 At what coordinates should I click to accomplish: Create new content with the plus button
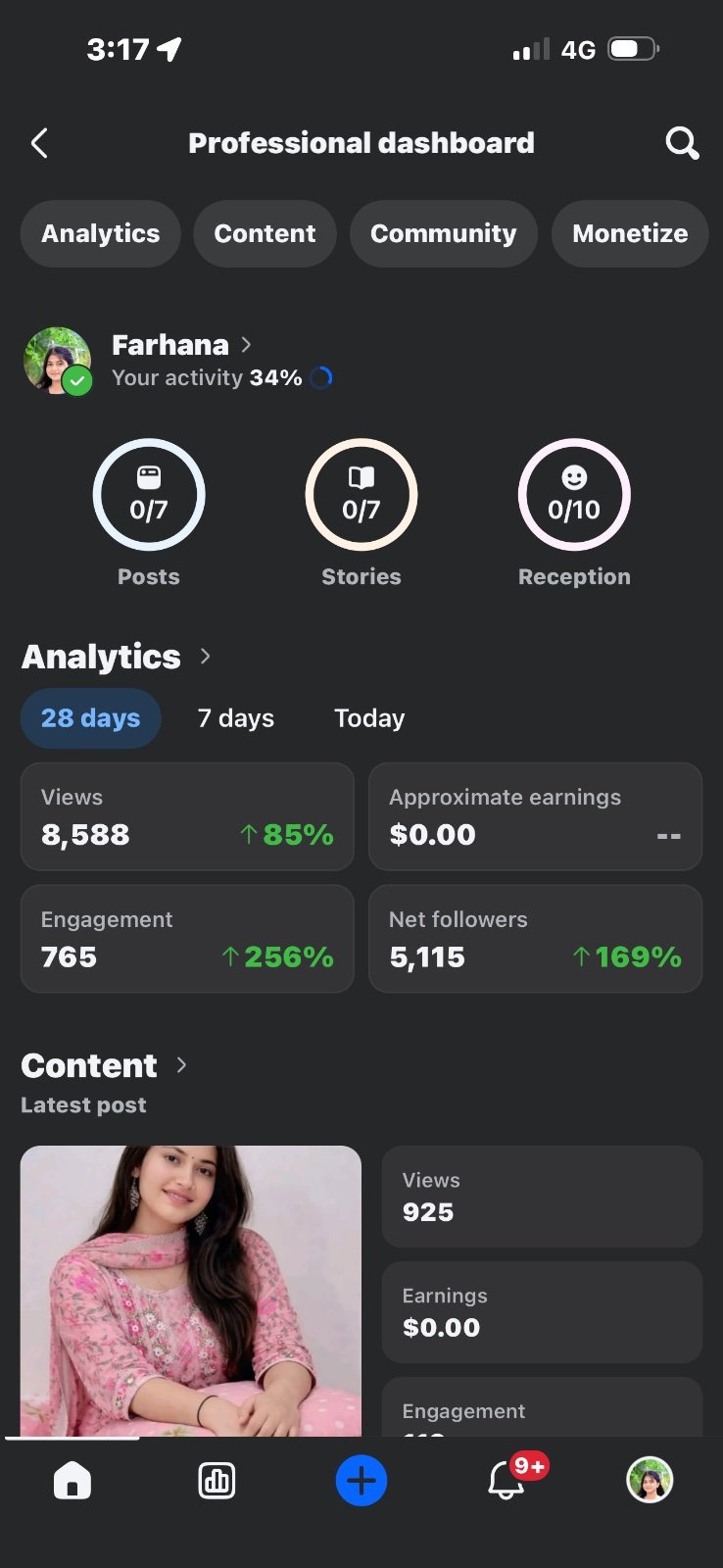coord(361,1480)
